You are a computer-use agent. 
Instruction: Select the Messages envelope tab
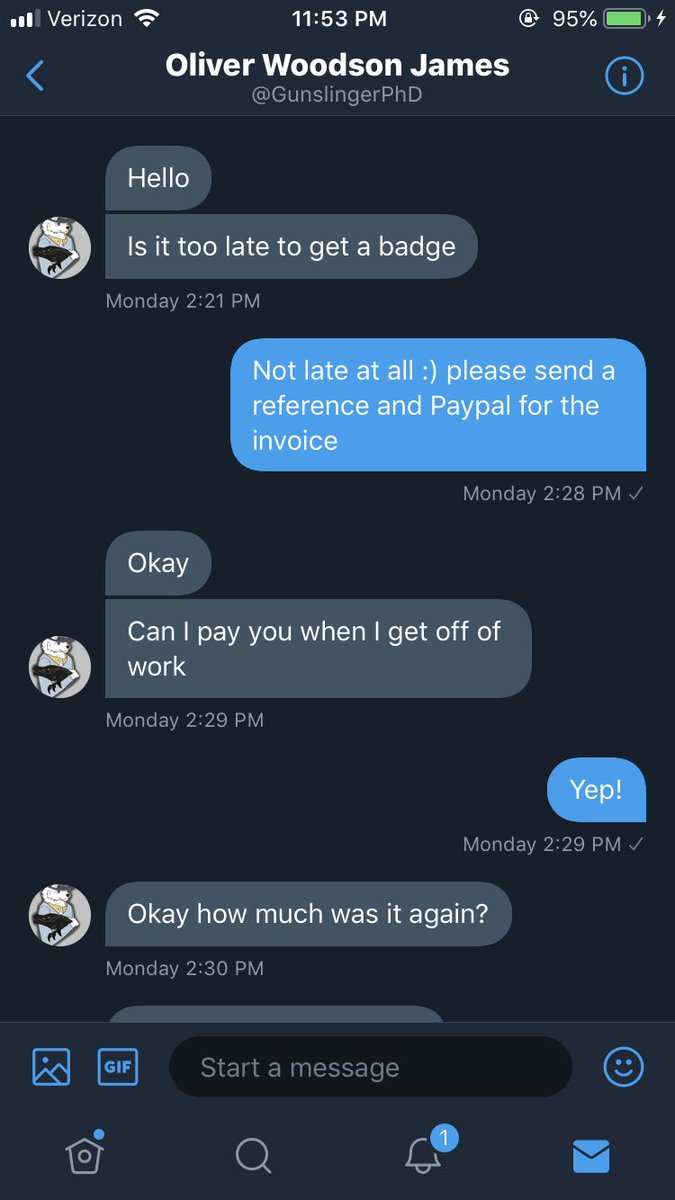591,1155
